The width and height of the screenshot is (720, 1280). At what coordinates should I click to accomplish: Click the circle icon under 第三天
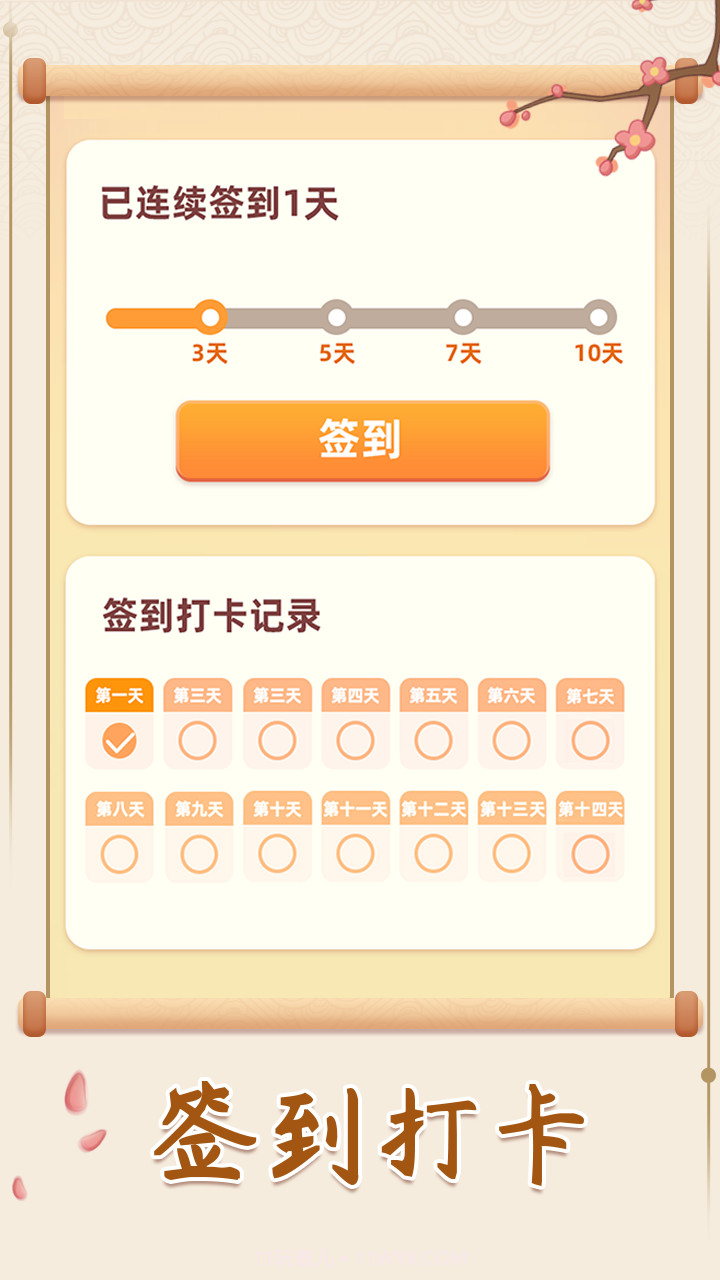click(276, 741)
